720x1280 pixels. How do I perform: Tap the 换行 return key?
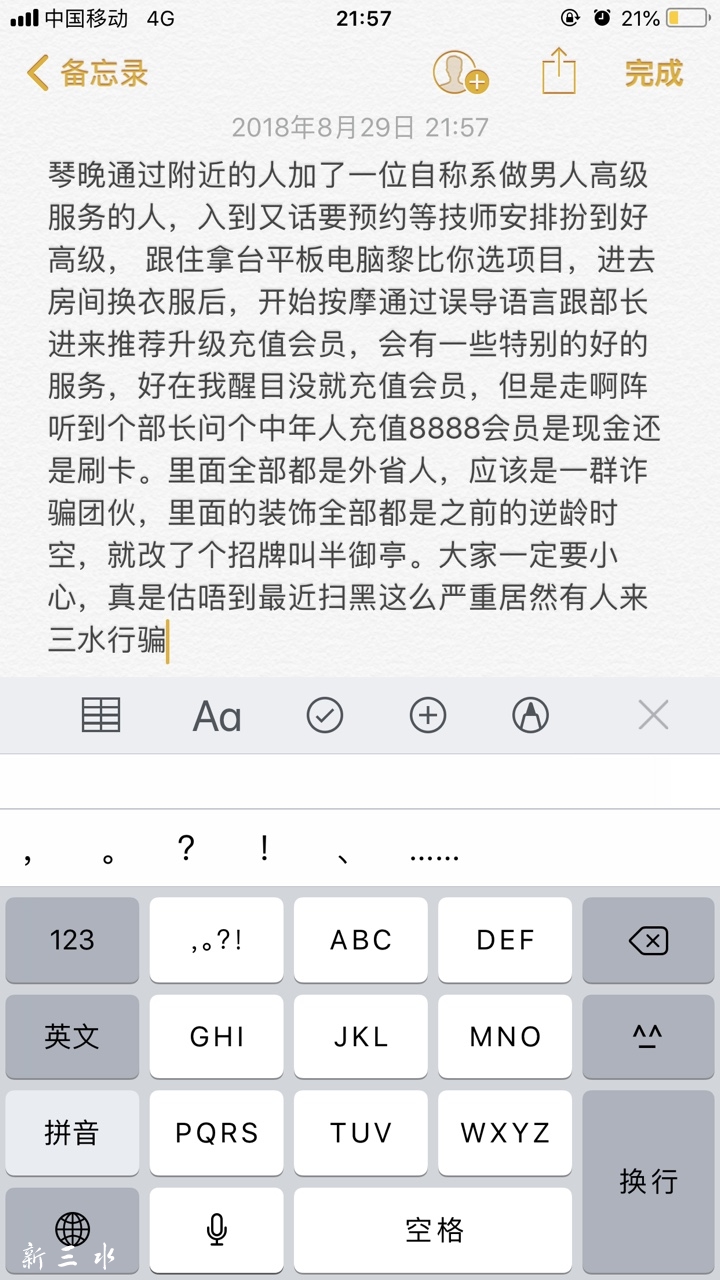pos(648,1180)
